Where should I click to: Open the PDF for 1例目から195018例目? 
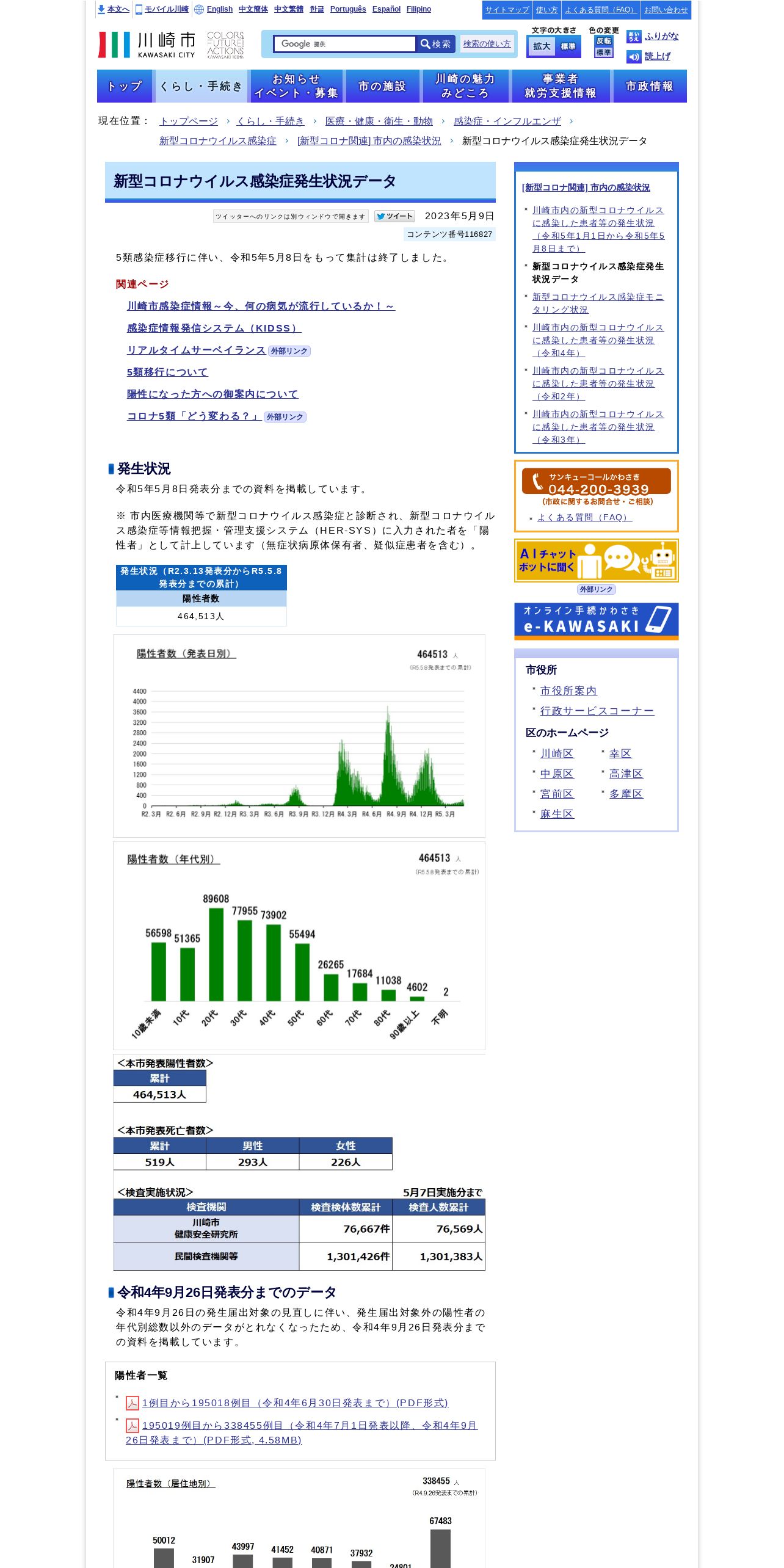(295, 1403)
